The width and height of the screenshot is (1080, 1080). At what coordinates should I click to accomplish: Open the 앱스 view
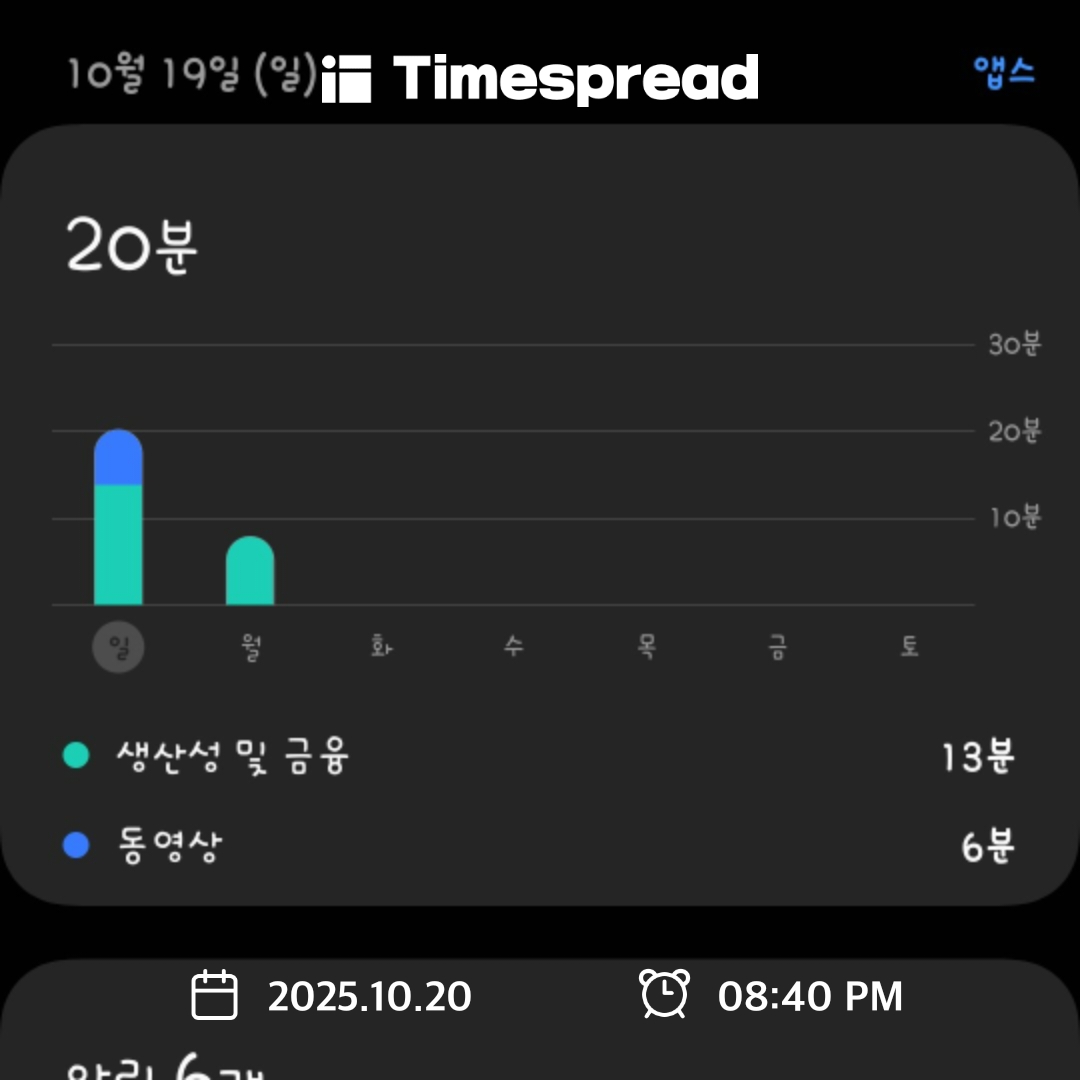[1004, 72]
